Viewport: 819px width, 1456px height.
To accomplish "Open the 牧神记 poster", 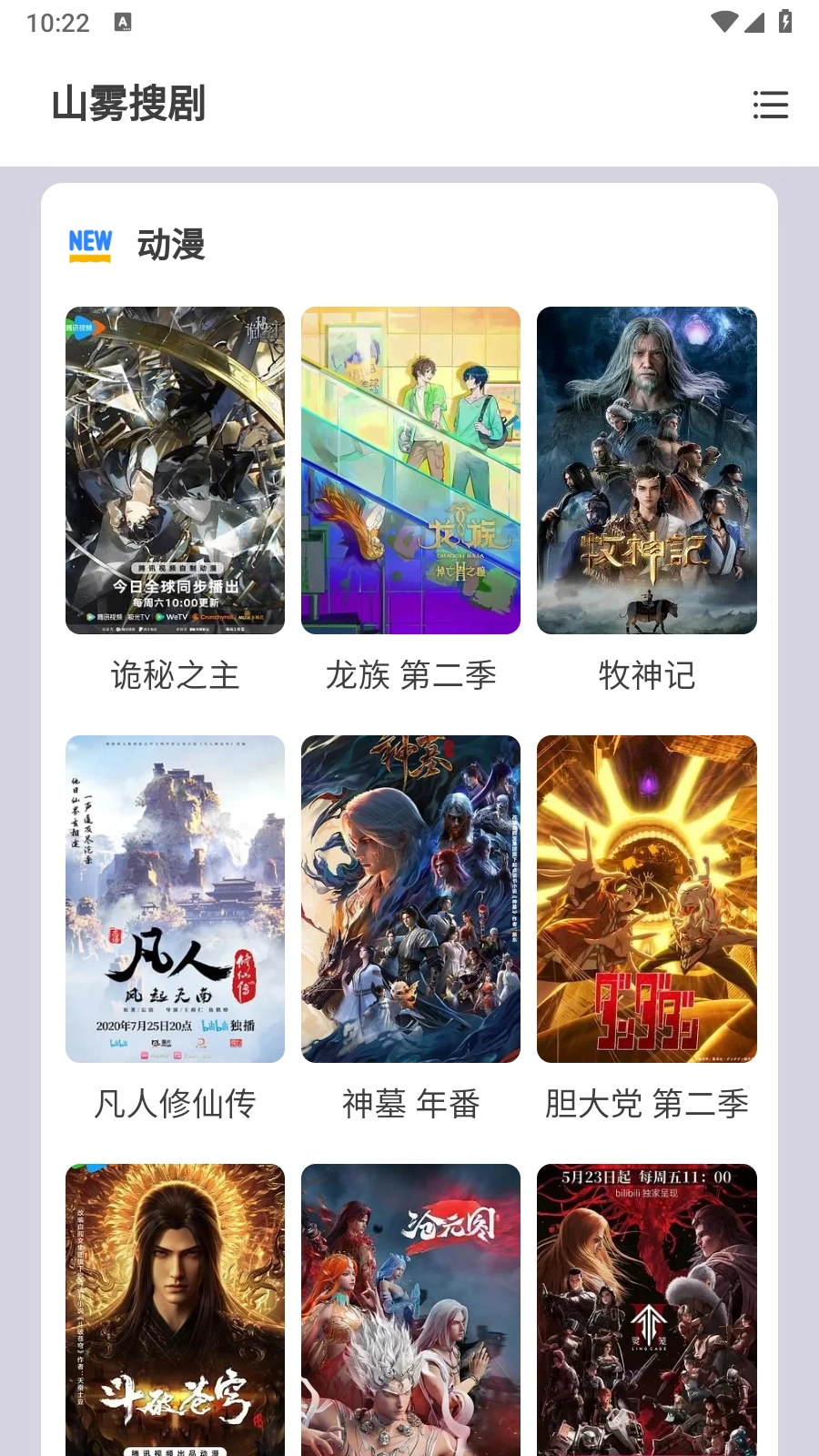I will (647, 470).
